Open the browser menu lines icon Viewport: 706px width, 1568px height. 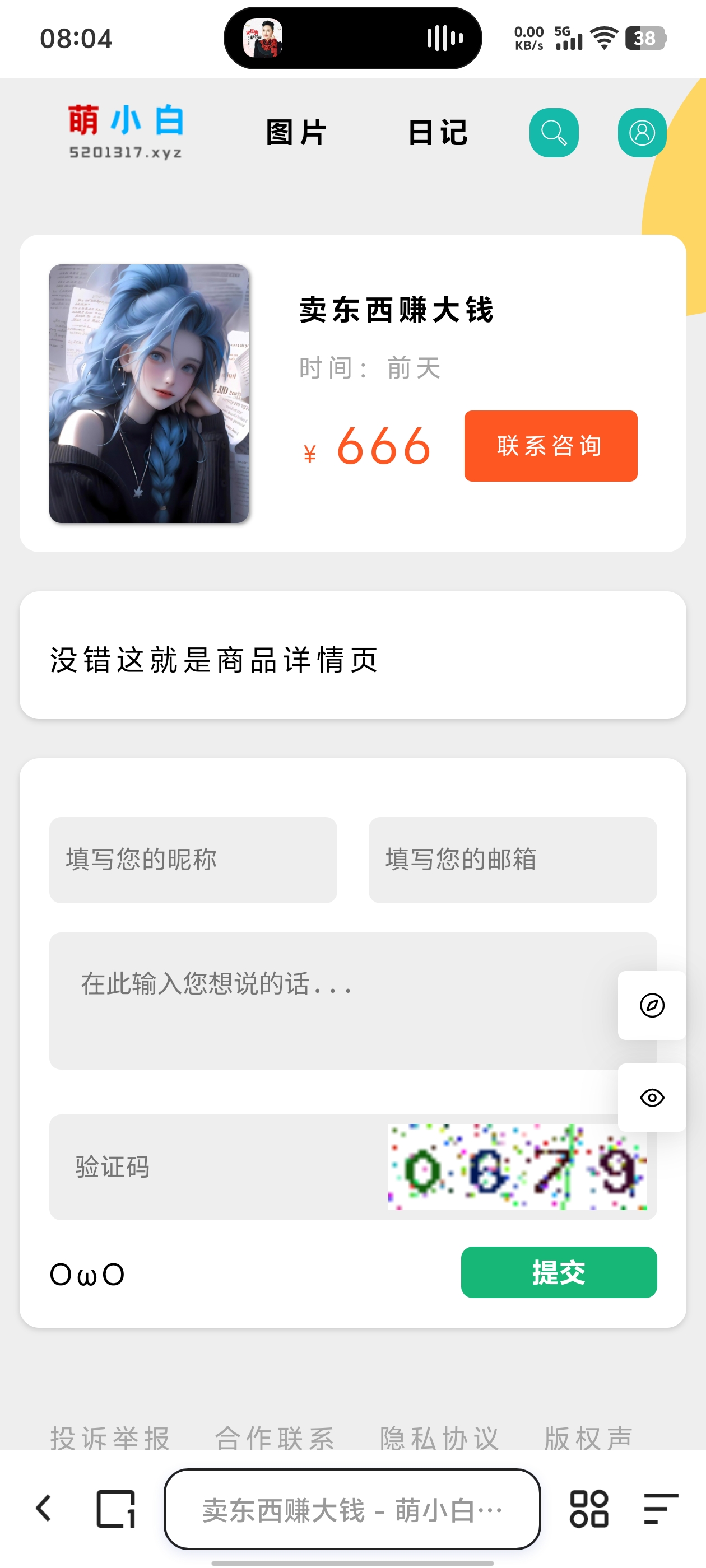pyautogui.click(x=660, y=1508)
